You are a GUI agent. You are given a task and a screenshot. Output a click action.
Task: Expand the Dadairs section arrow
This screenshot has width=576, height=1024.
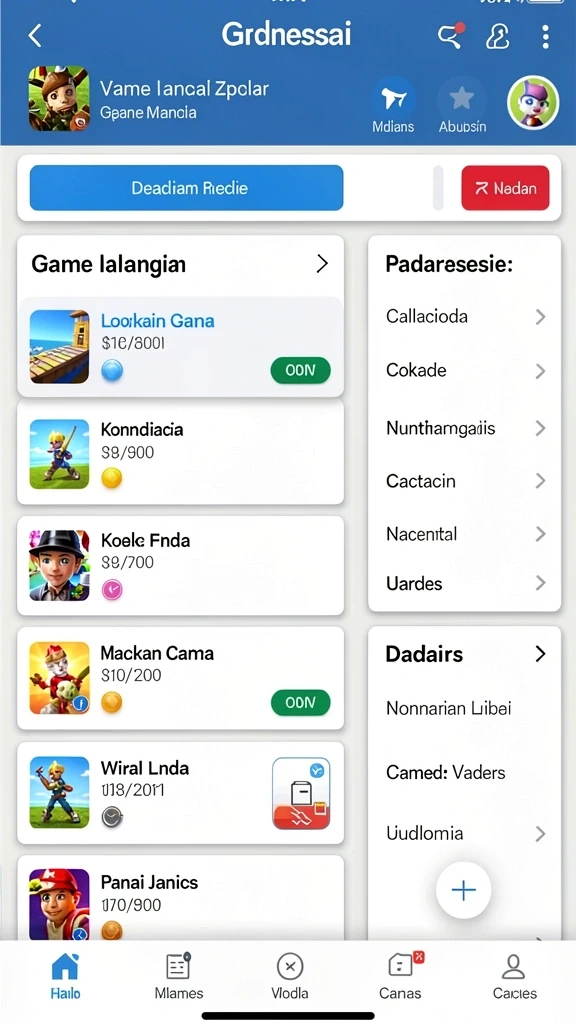(x=540, y=654)
